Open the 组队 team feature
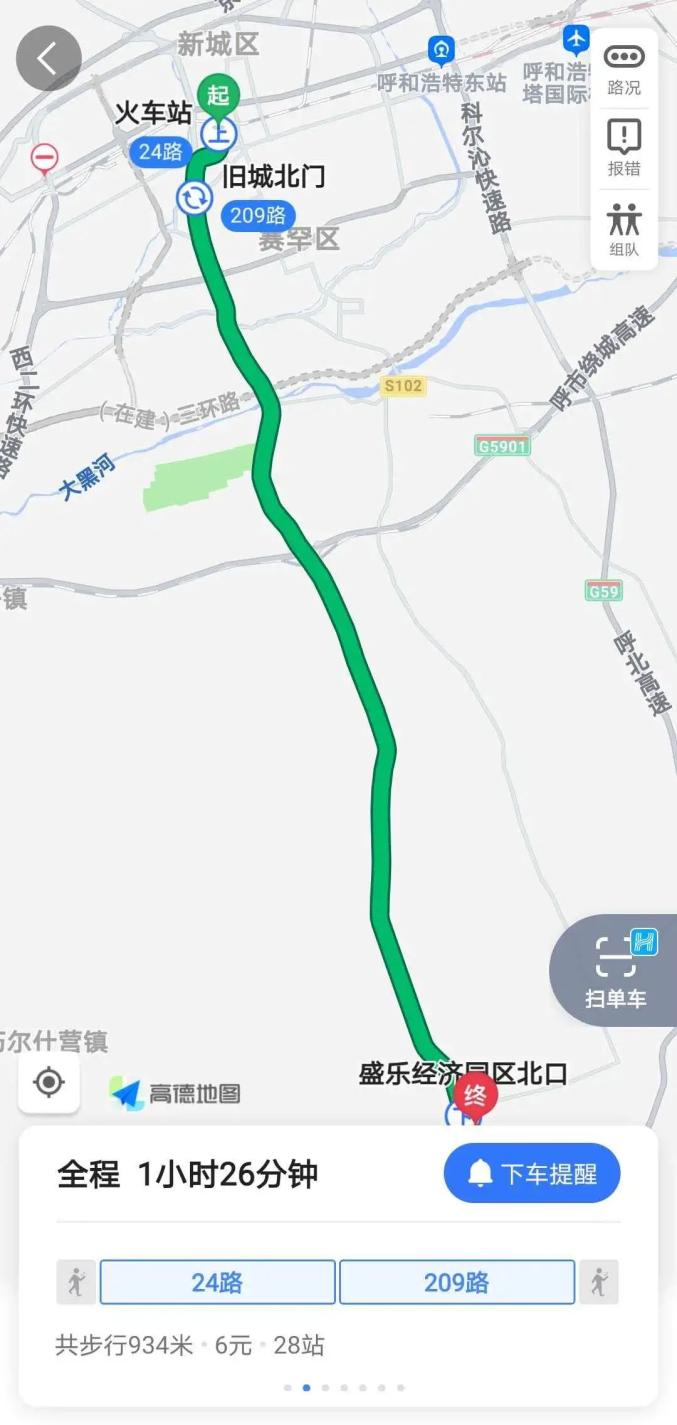The height and width of the screenshot is (1425, 677). (624, 229)
